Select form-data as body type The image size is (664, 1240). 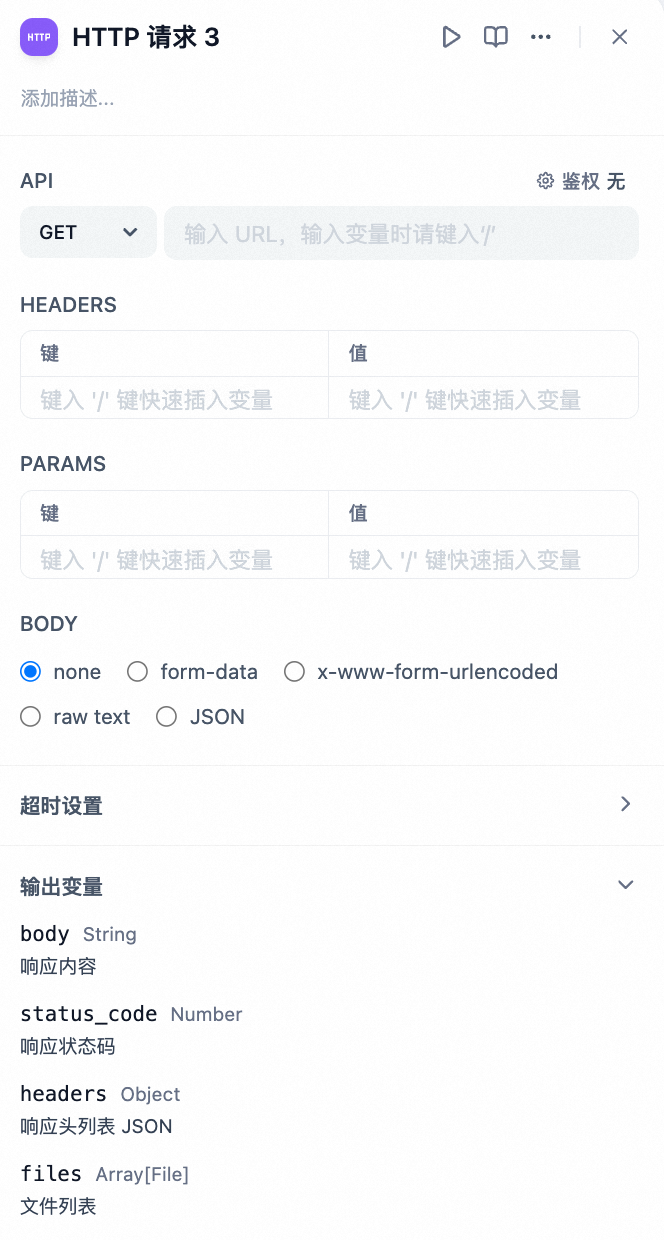coord(138,672)
